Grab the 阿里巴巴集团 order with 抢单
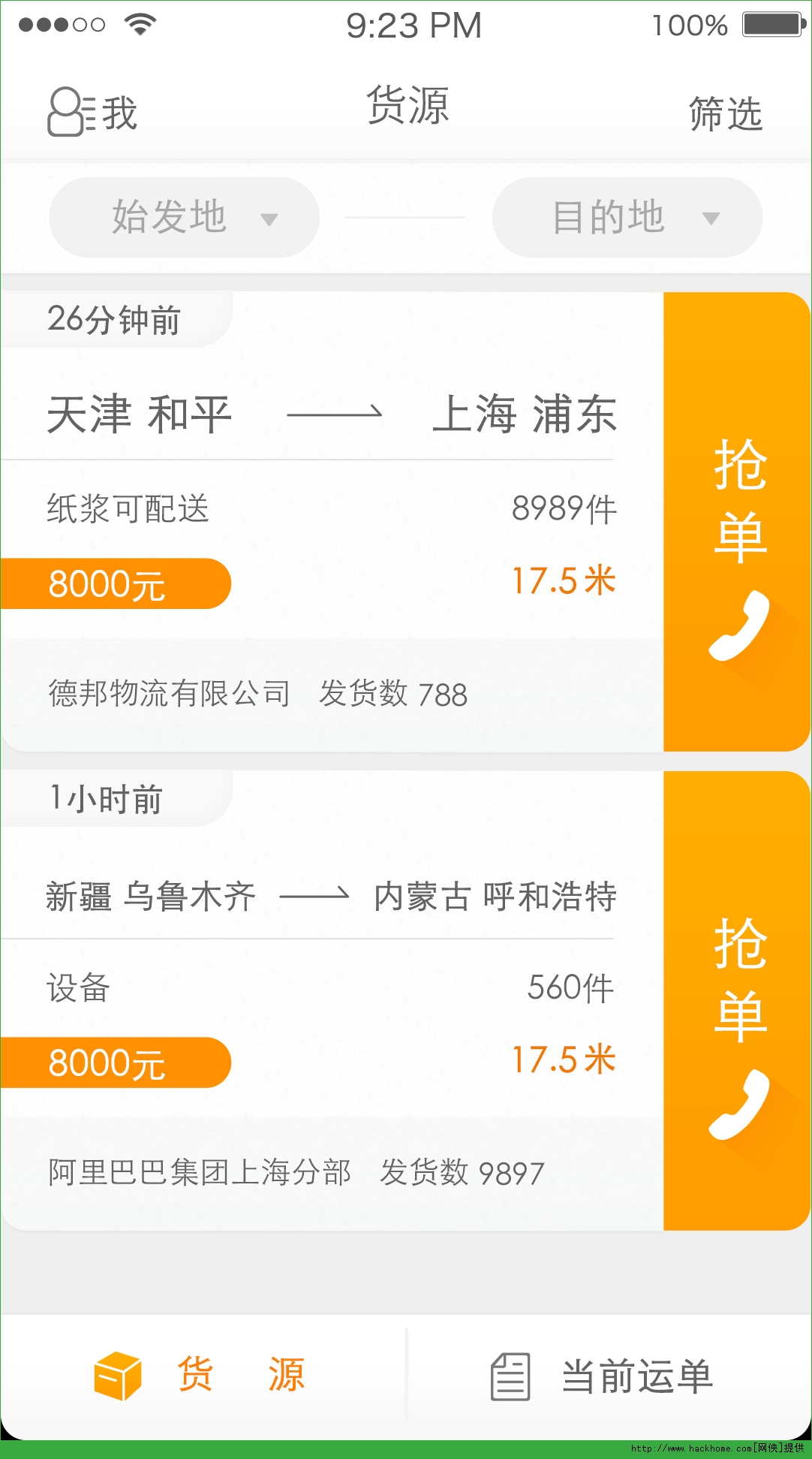 738,1001
